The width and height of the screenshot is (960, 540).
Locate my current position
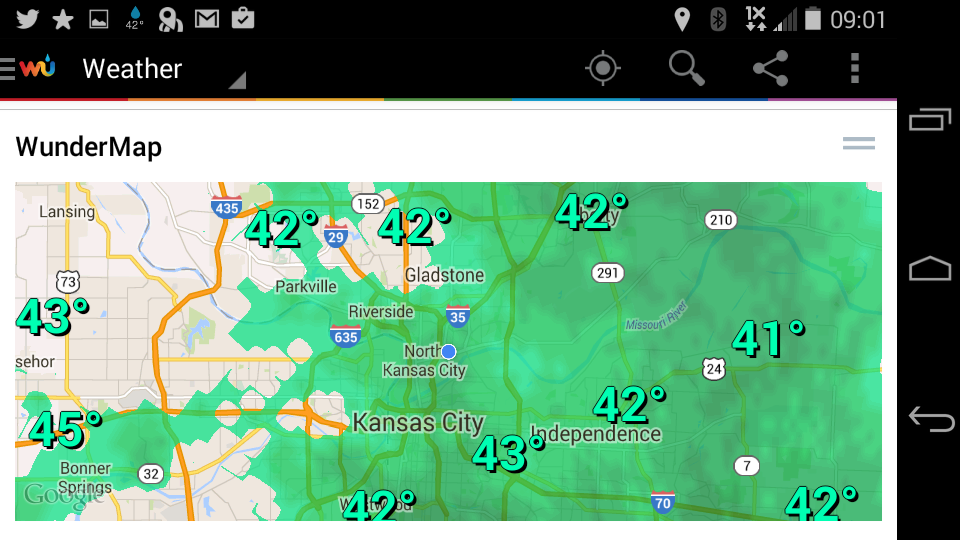pyautogui.click(x=602, y=68)
